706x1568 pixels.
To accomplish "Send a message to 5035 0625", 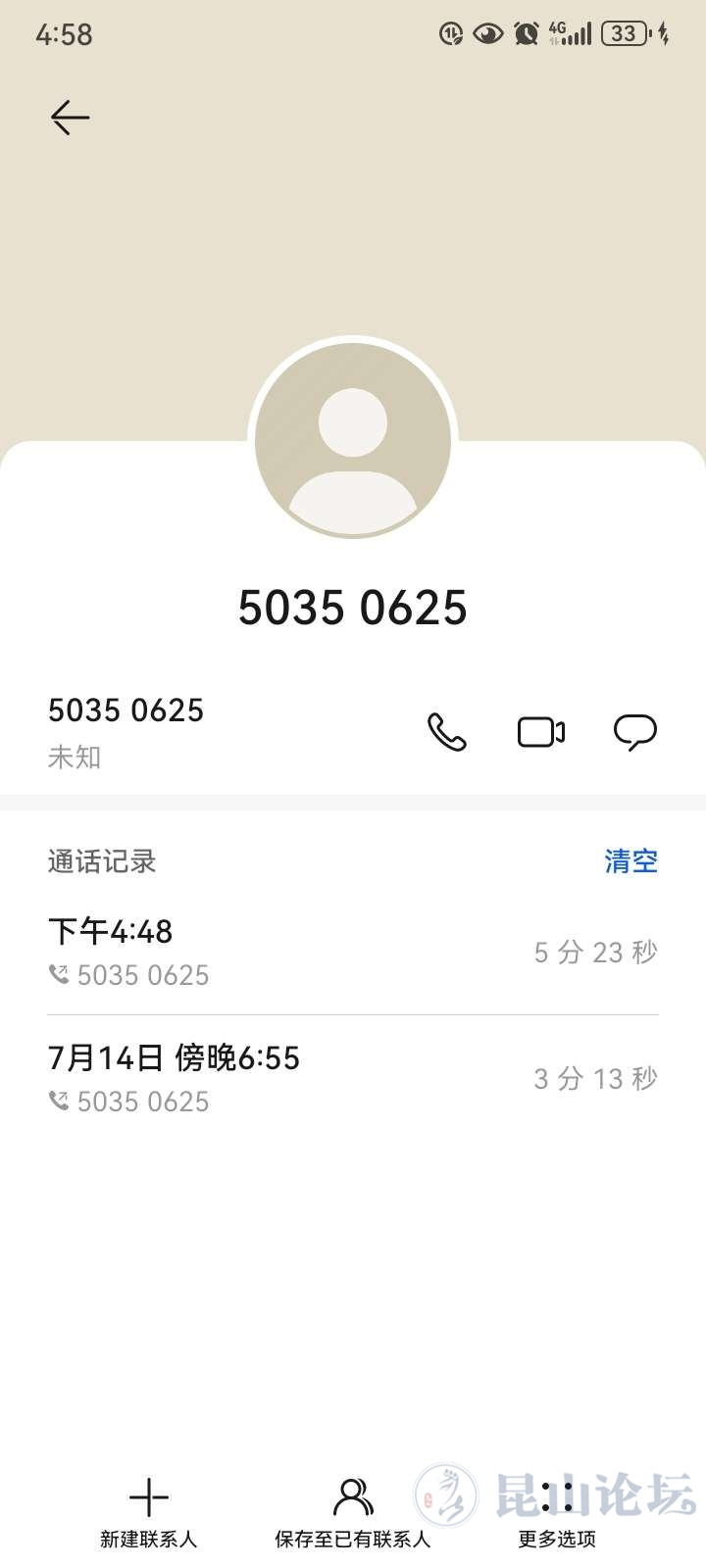I will click(x=634, y=732).
